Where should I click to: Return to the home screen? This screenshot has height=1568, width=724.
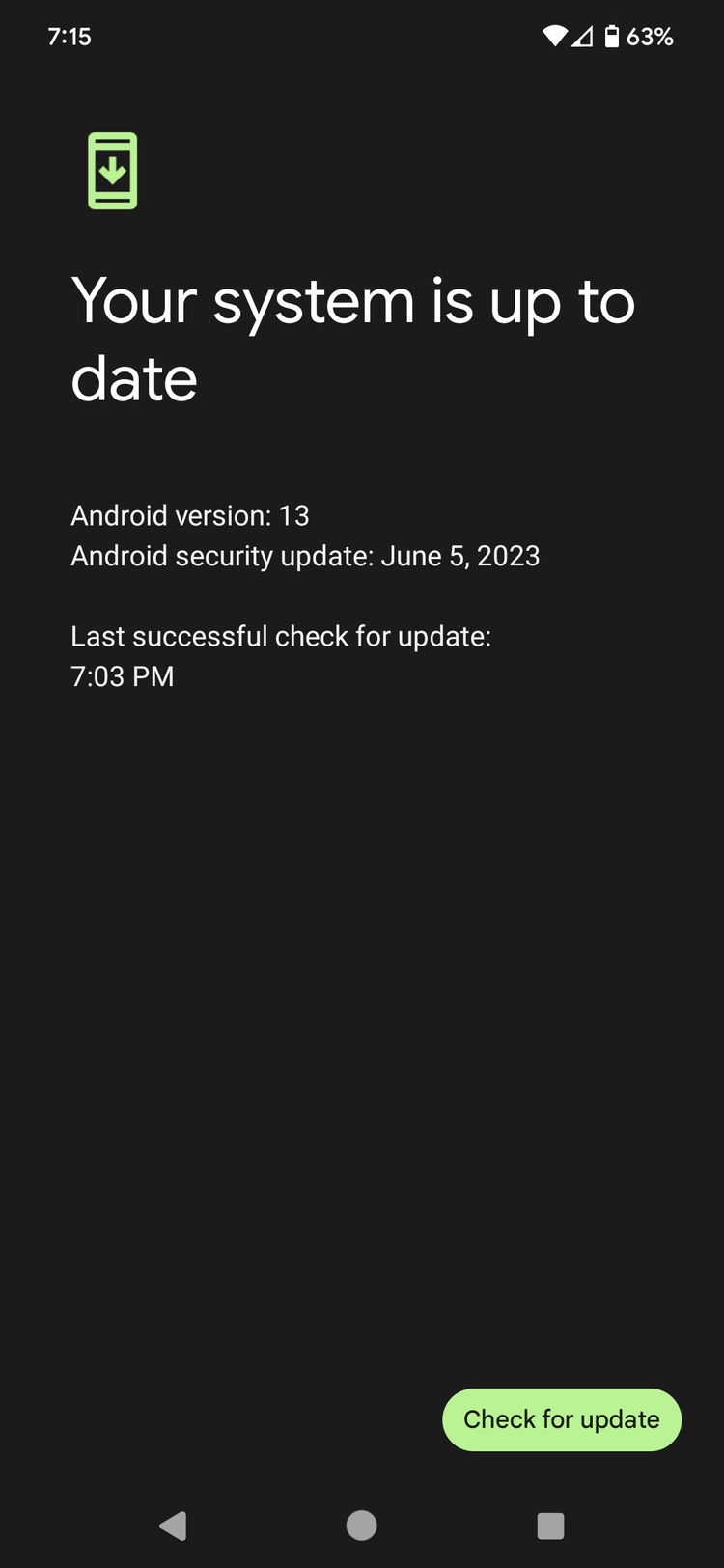click(362, 1526)
